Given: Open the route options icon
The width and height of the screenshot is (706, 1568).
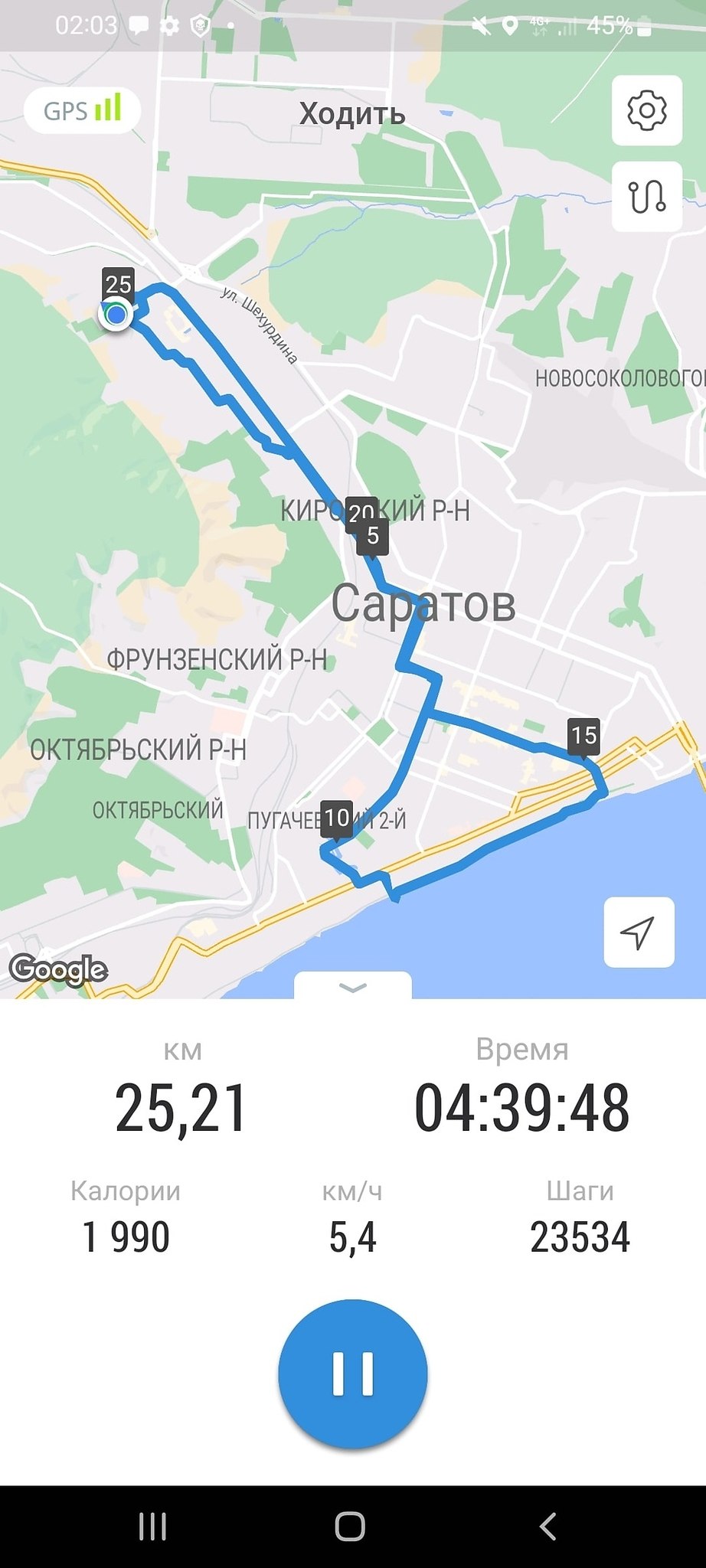Looking at the screenshot, I should point(647,197).
